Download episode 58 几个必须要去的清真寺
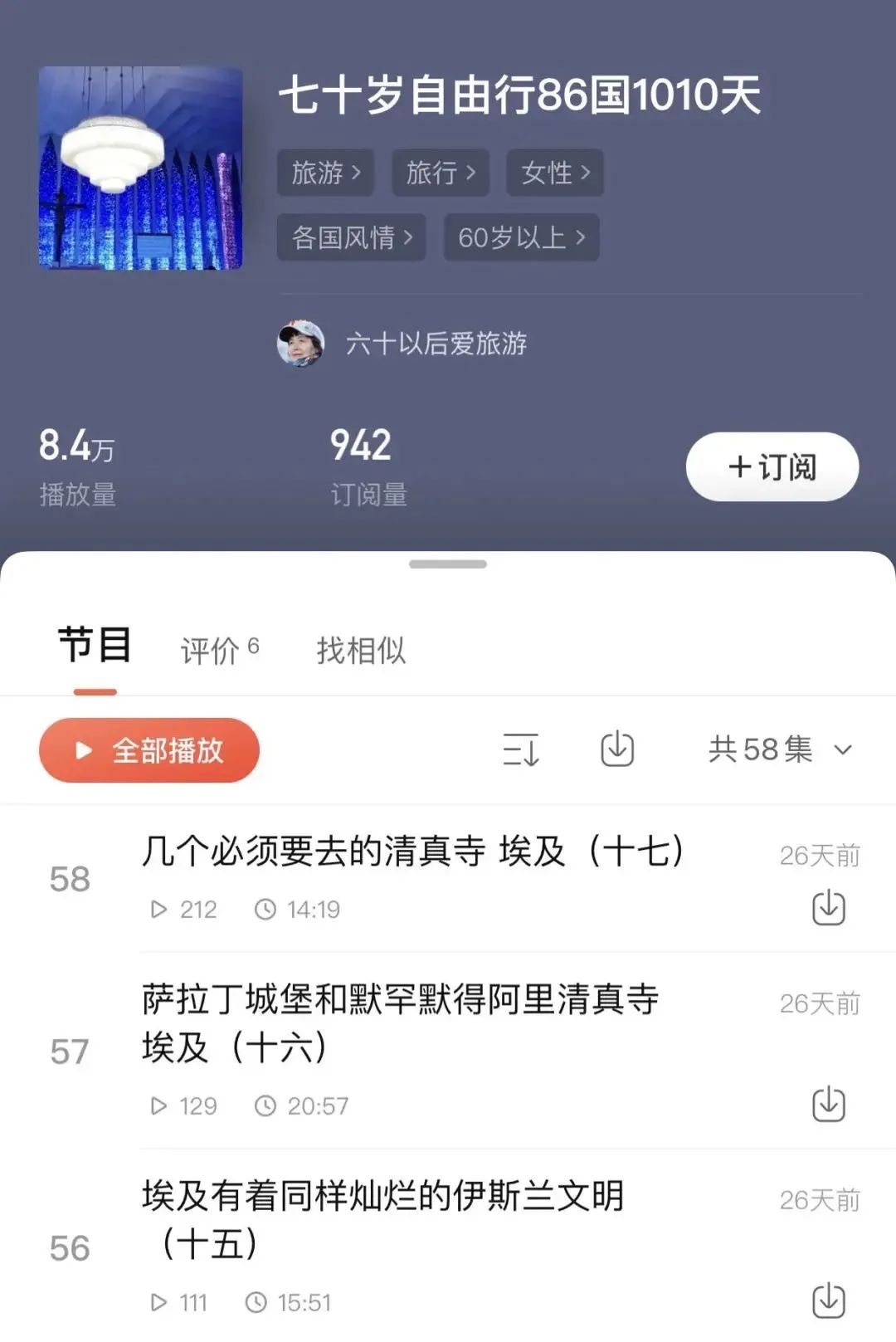This screenshot has height=1342, width=896. pos(828,908)
